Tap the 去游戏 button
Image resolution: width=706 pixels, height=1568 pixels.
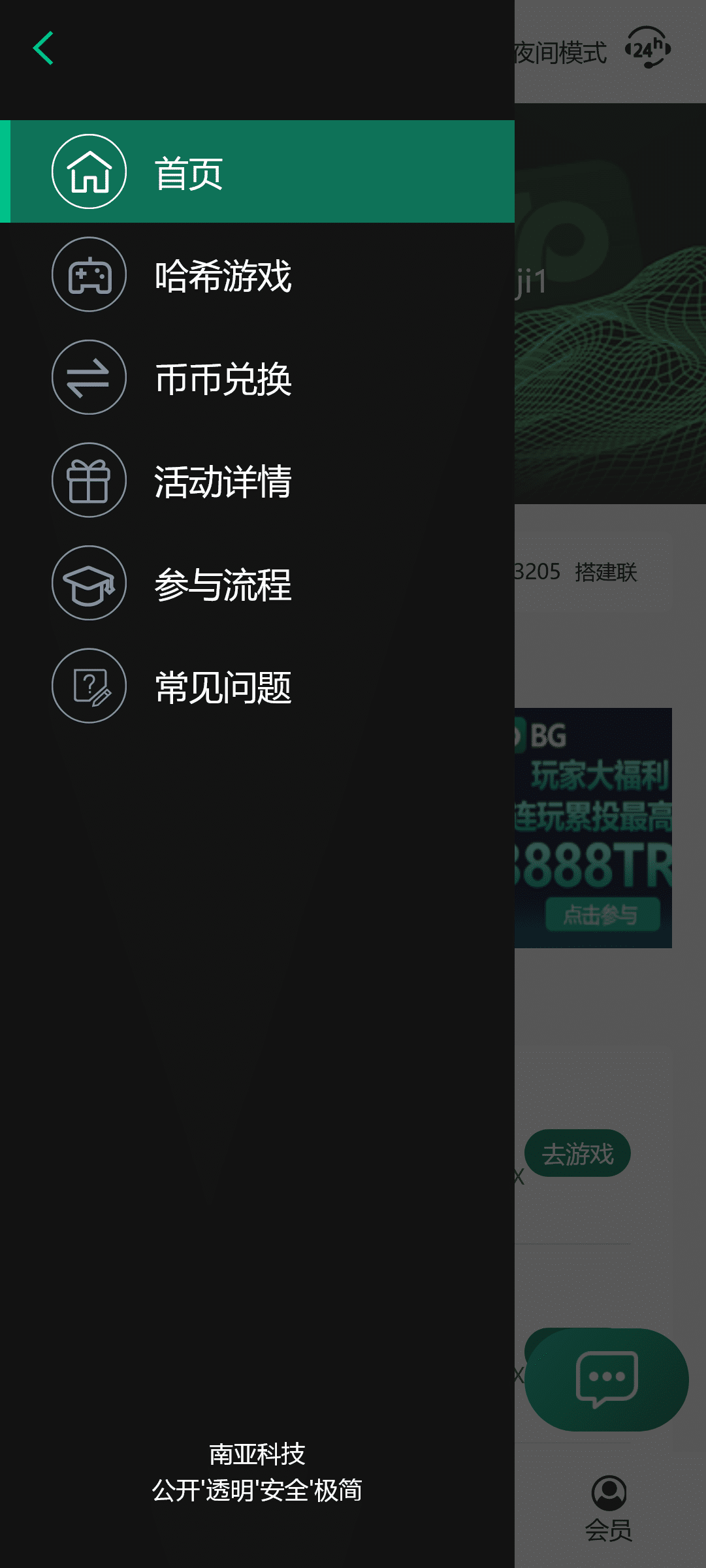point(578,1153)
